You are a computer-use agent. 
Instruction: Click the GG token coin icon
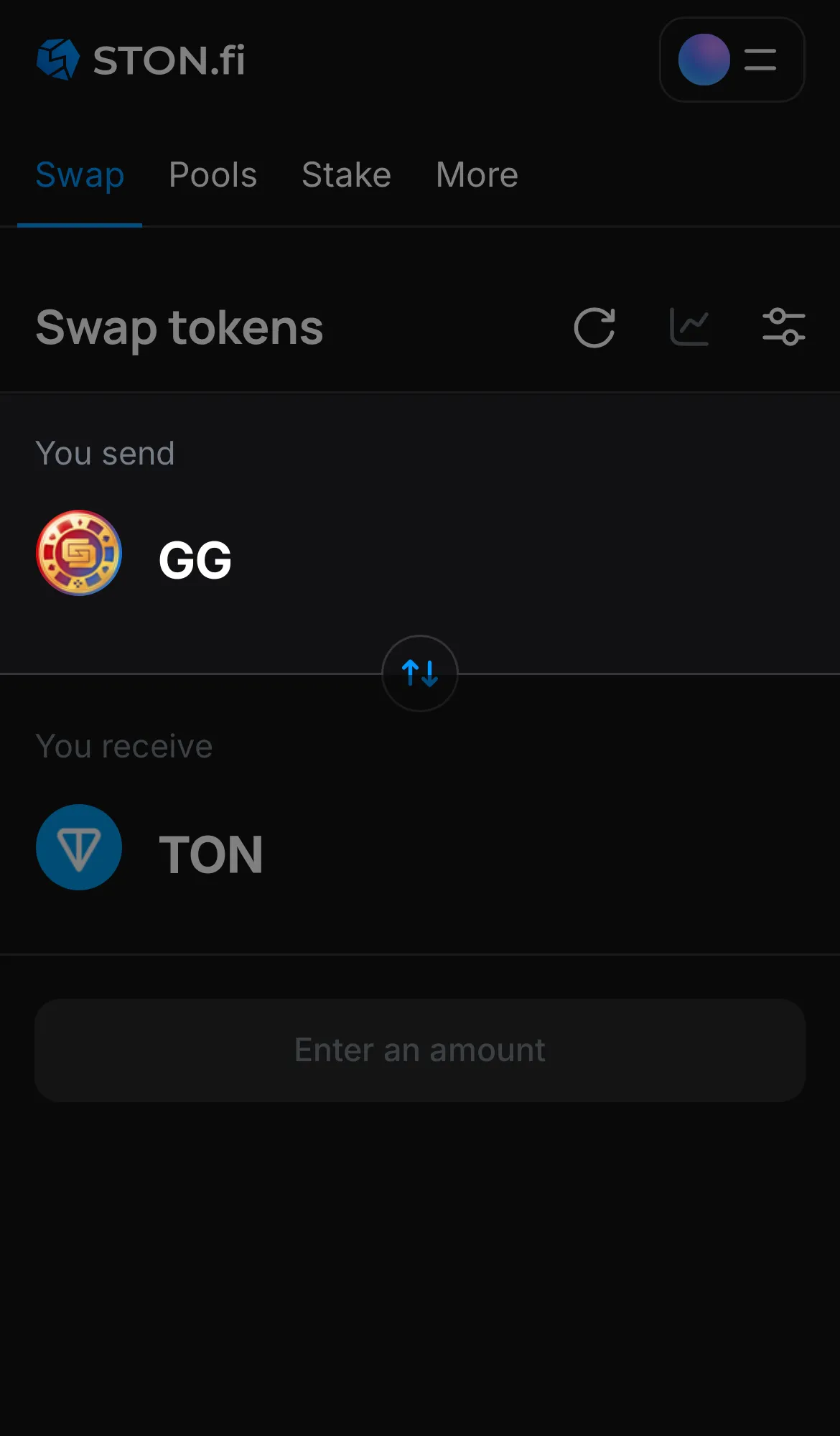[x=79, y=554]
